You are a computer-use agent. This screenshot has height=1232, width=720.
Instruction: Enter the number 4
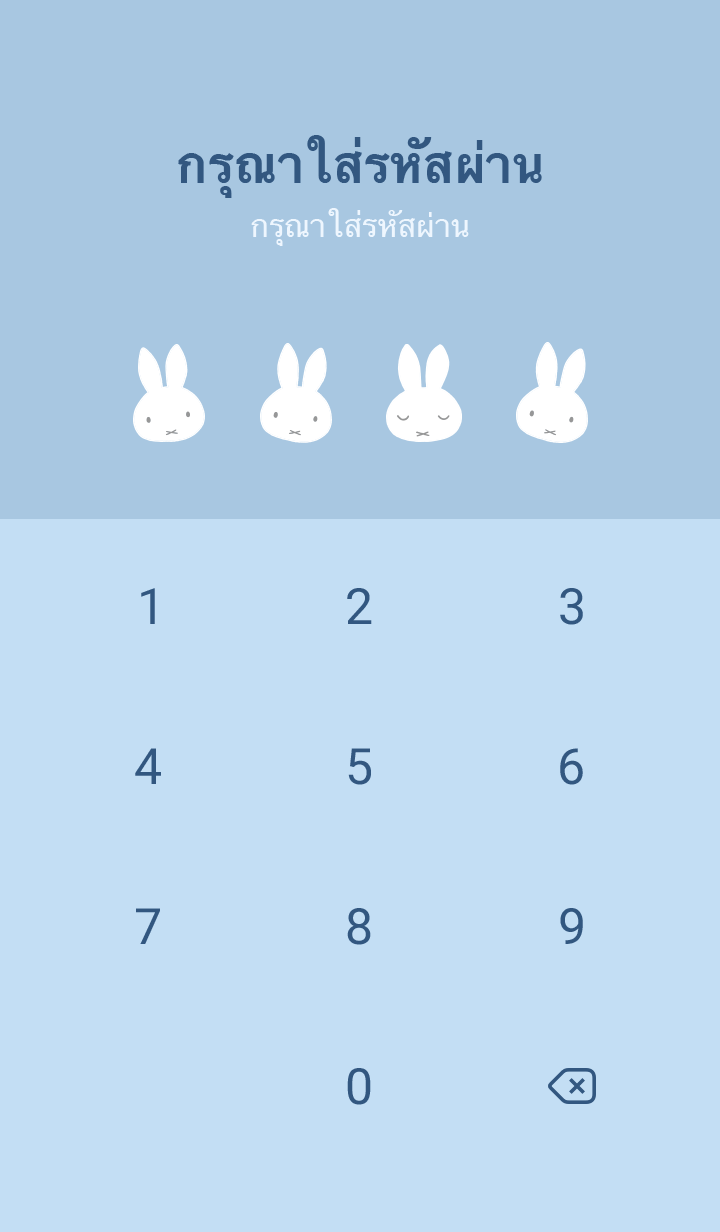[148, 767]
